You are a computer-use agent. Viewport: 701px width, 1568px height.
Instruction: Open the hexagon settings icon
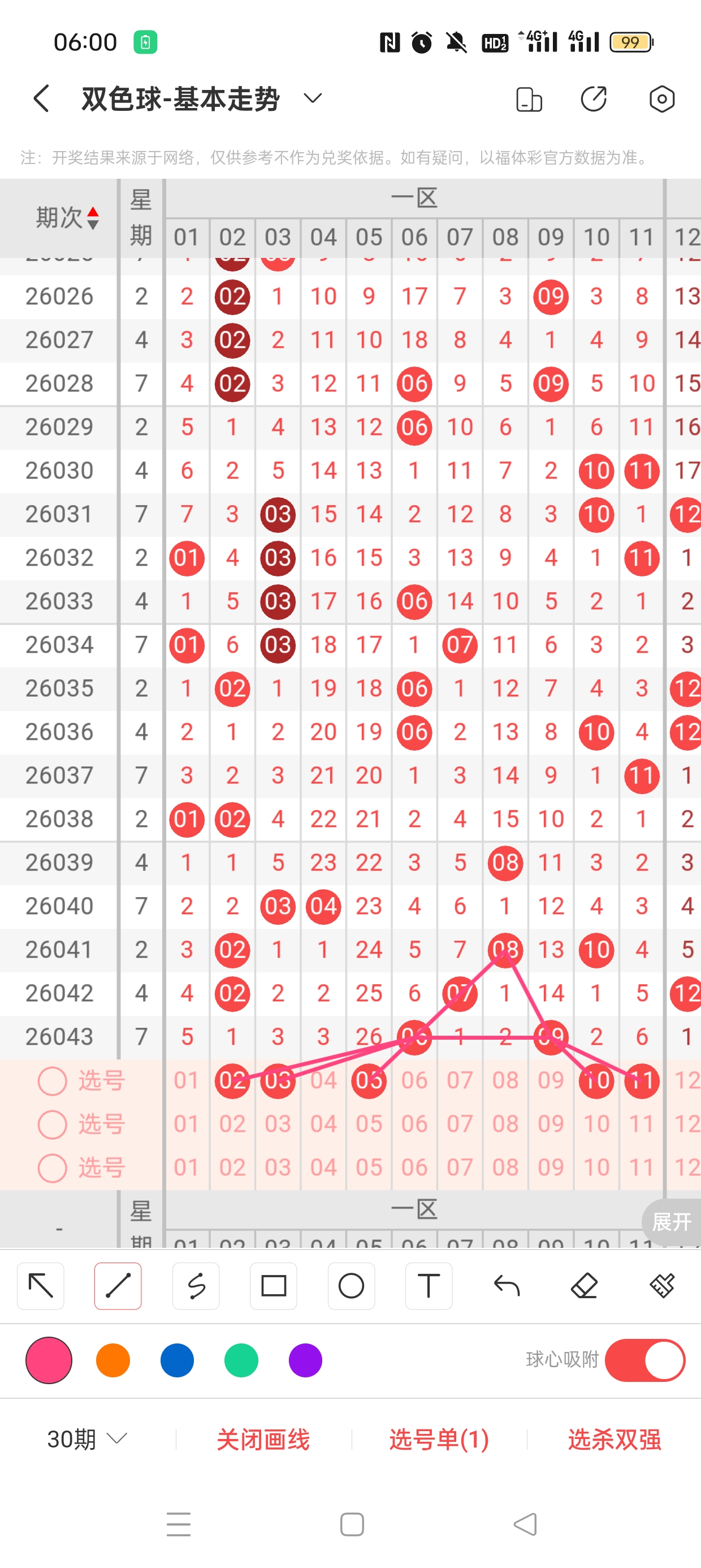click(661, 98)
